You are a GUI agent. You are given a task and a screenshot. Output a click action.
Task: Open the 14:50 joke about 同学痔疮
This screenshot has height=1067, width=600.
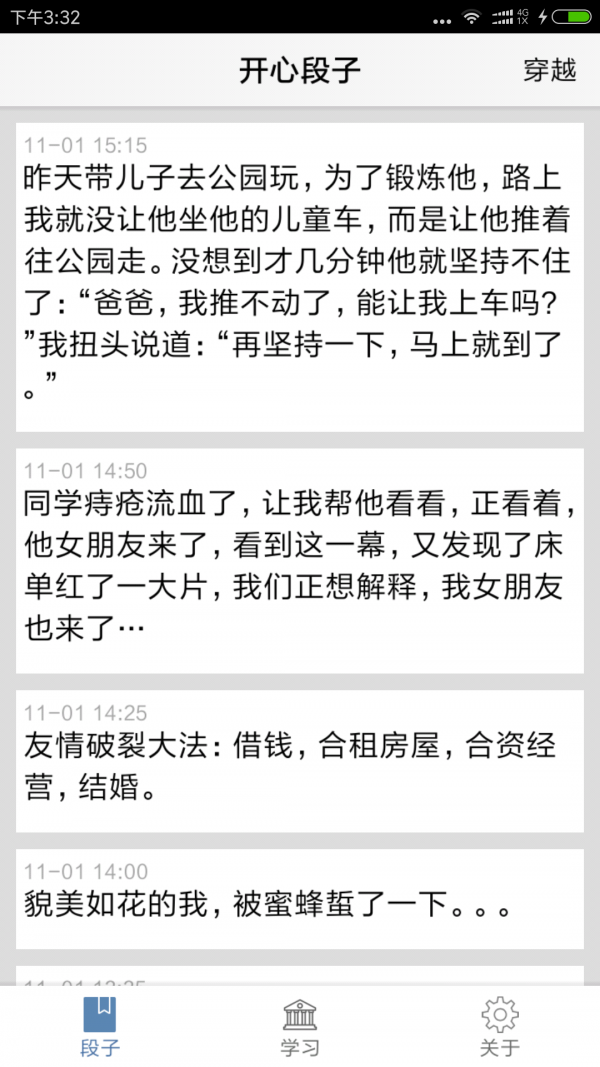(x=300, y=560)
